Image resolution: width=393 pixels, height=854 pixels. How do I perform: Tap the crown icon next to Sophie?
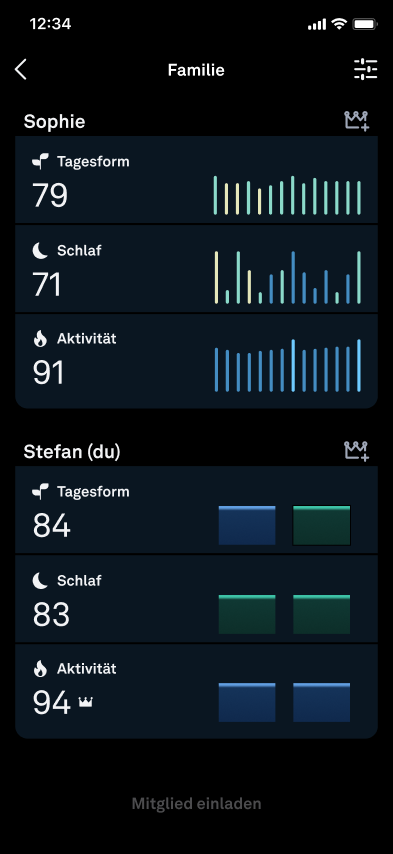(357, 121)
